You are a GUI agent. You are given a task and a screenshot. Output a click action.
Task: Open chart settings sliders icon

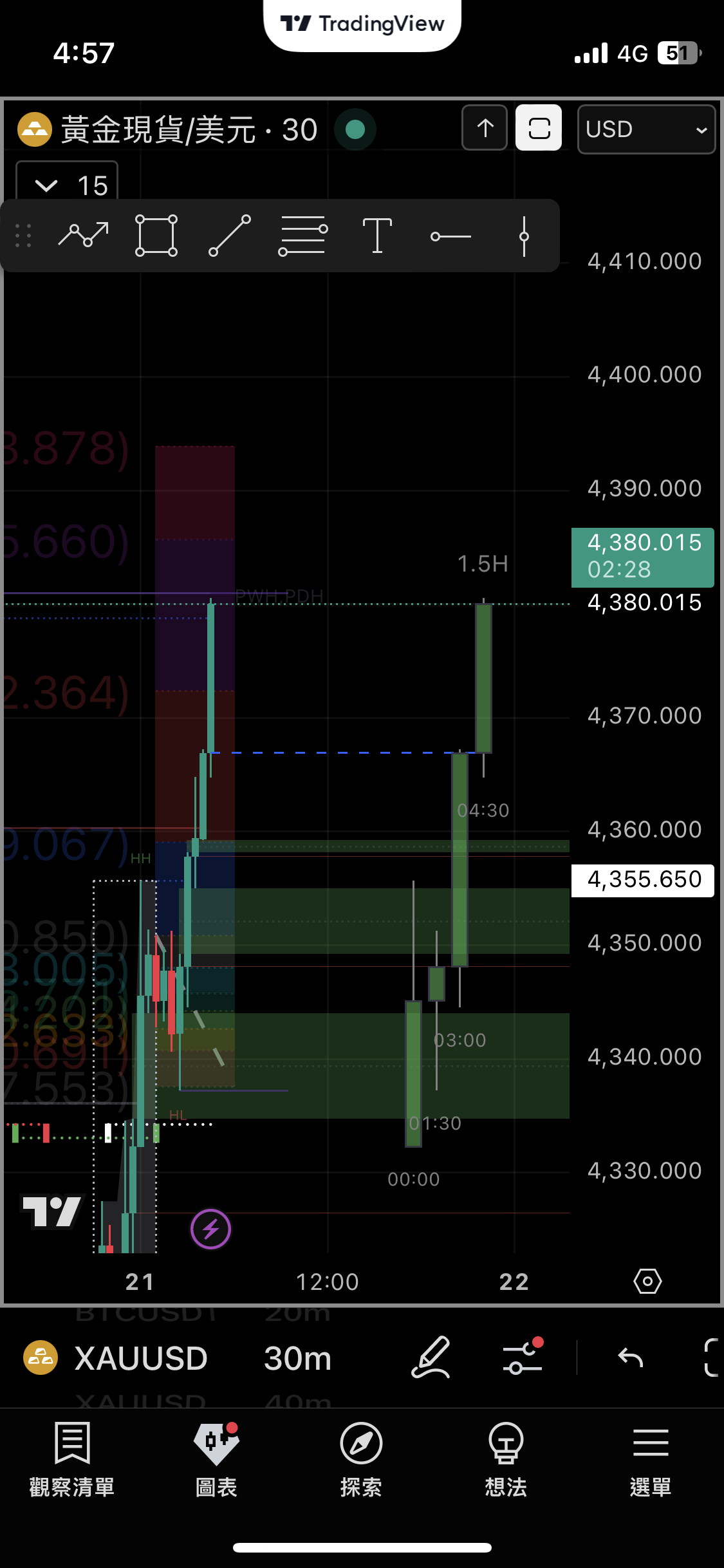(x=523, y=1357)
